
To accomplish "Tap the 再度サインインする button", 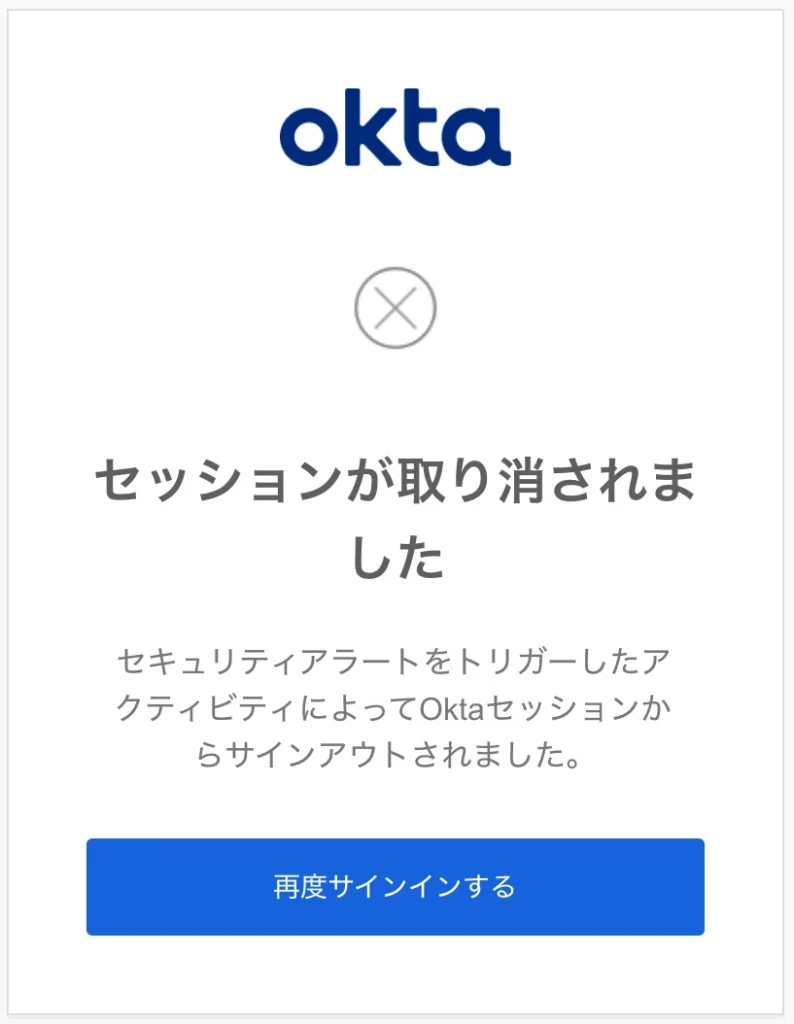I will pyautogui.click(x=395, y=886).
